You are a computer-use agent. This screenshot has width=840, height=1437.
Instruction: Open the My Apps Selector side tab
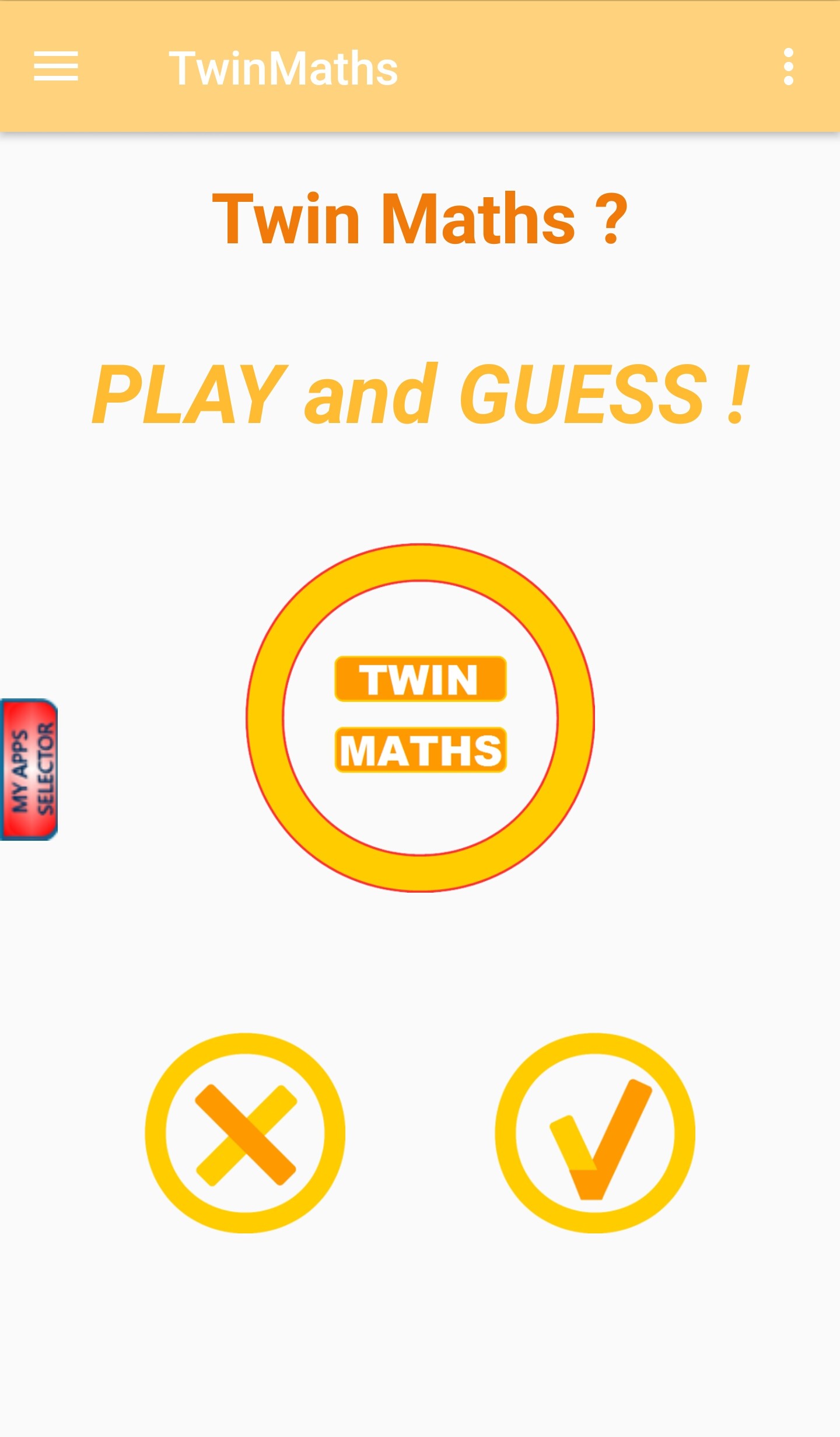click(29, 769)
